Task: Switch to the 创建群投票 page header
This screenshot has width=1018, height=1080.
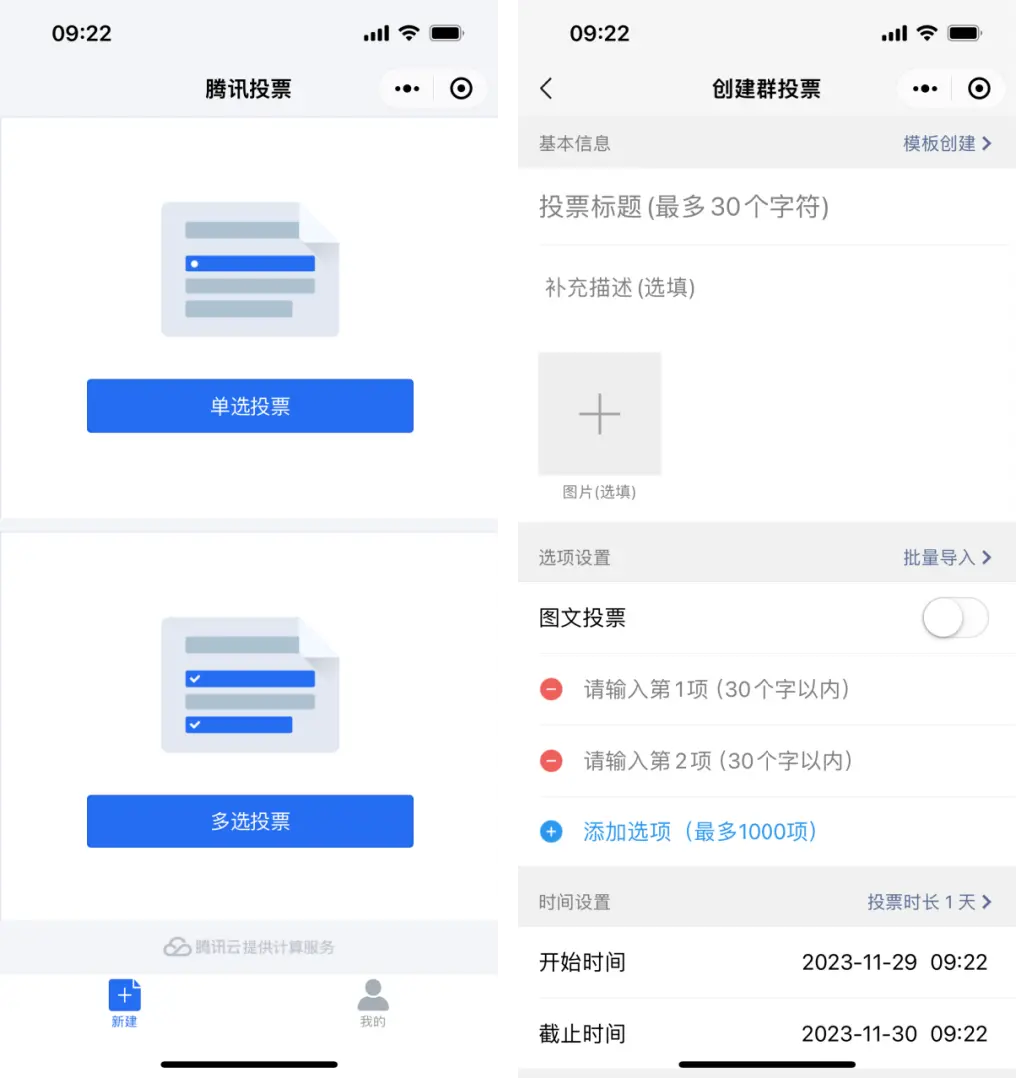Action: (764, 88)
